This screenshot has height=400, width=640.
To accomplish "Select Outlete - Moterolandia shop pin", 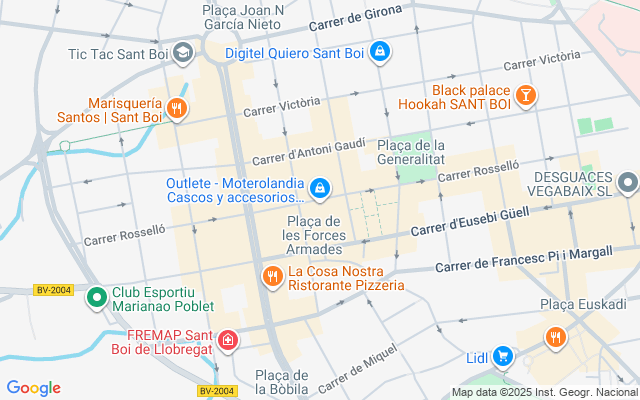I will (x=319, y=187).
